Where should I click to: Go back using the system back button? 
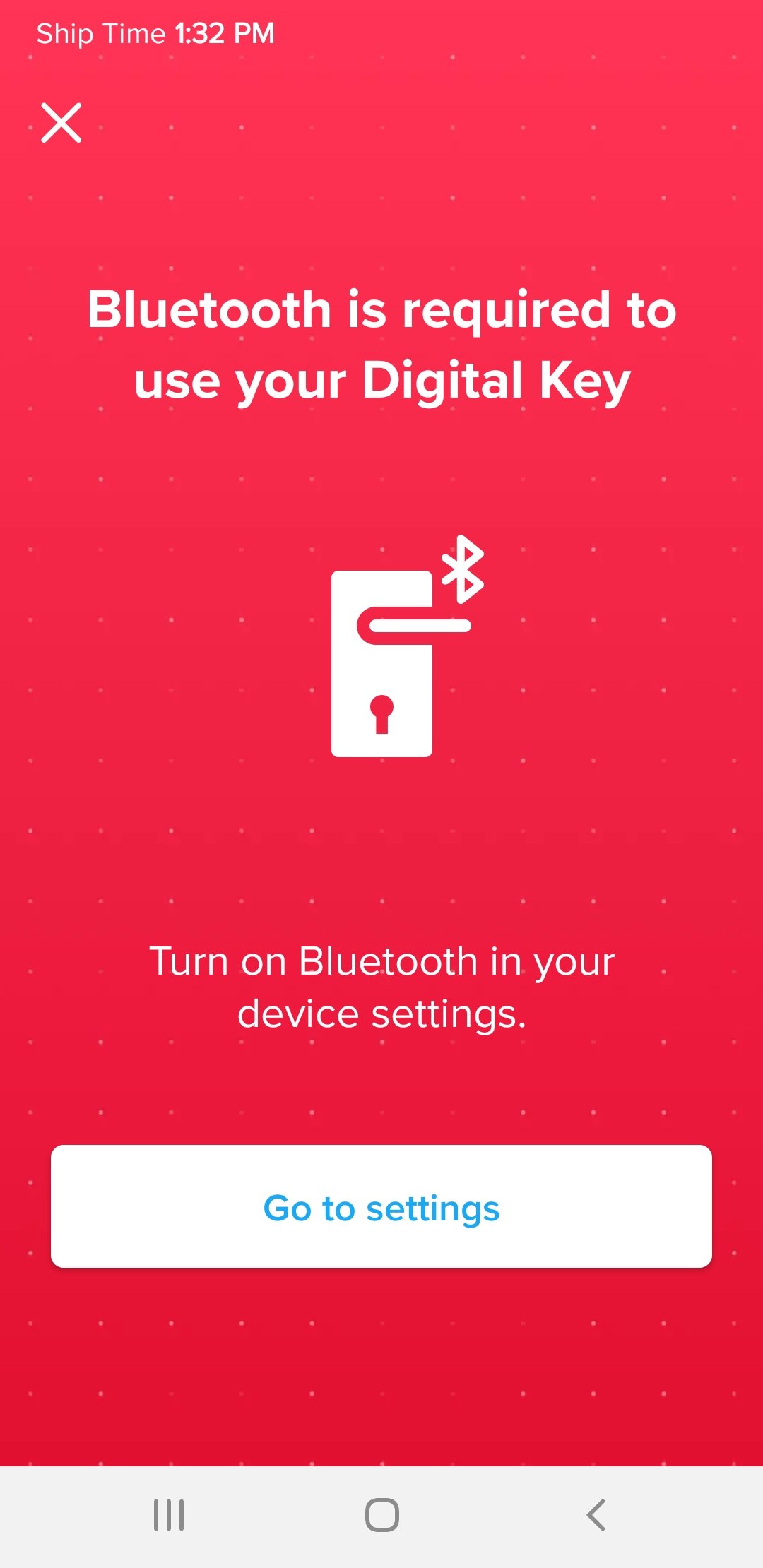point(596,1515)
